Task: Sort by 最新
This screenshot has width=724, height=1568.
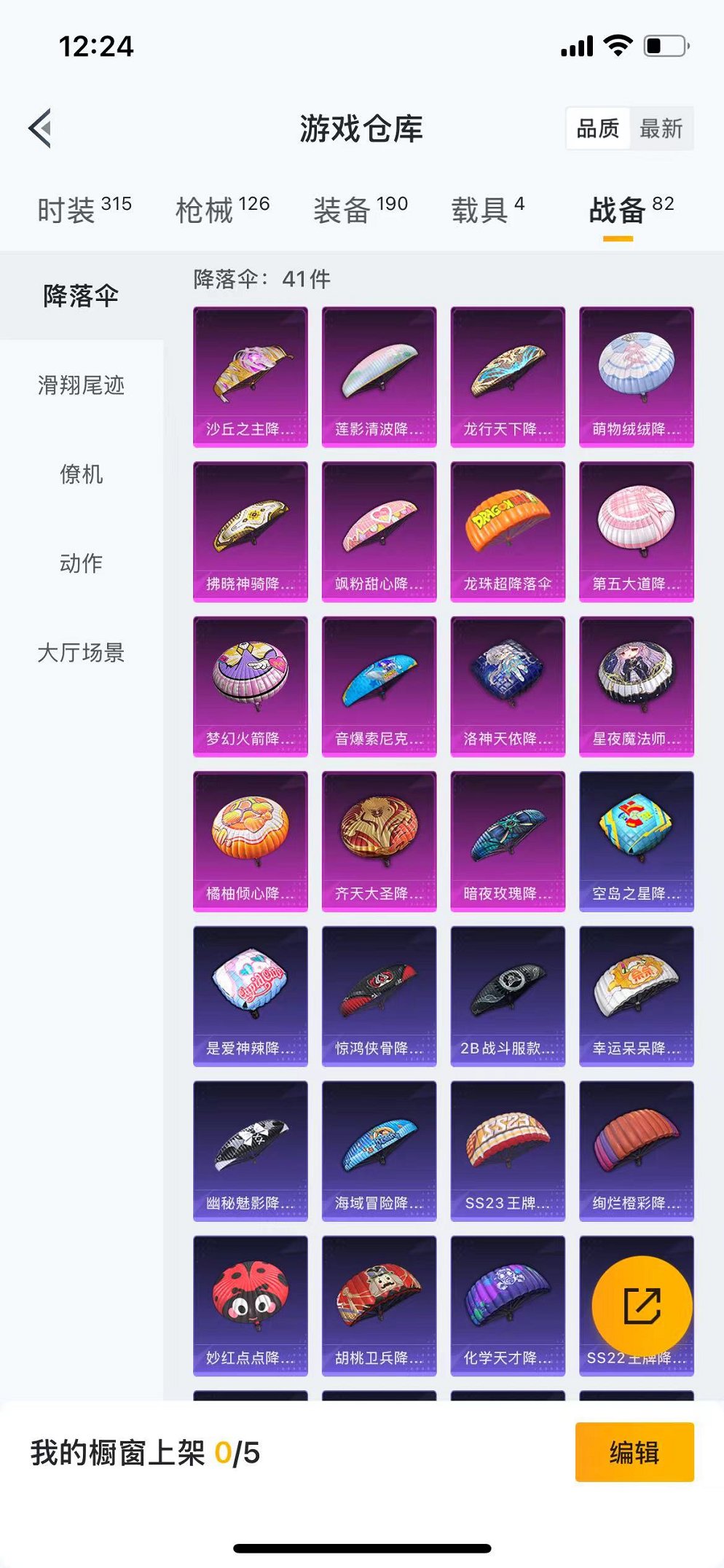Action: [x=661, y=129]
